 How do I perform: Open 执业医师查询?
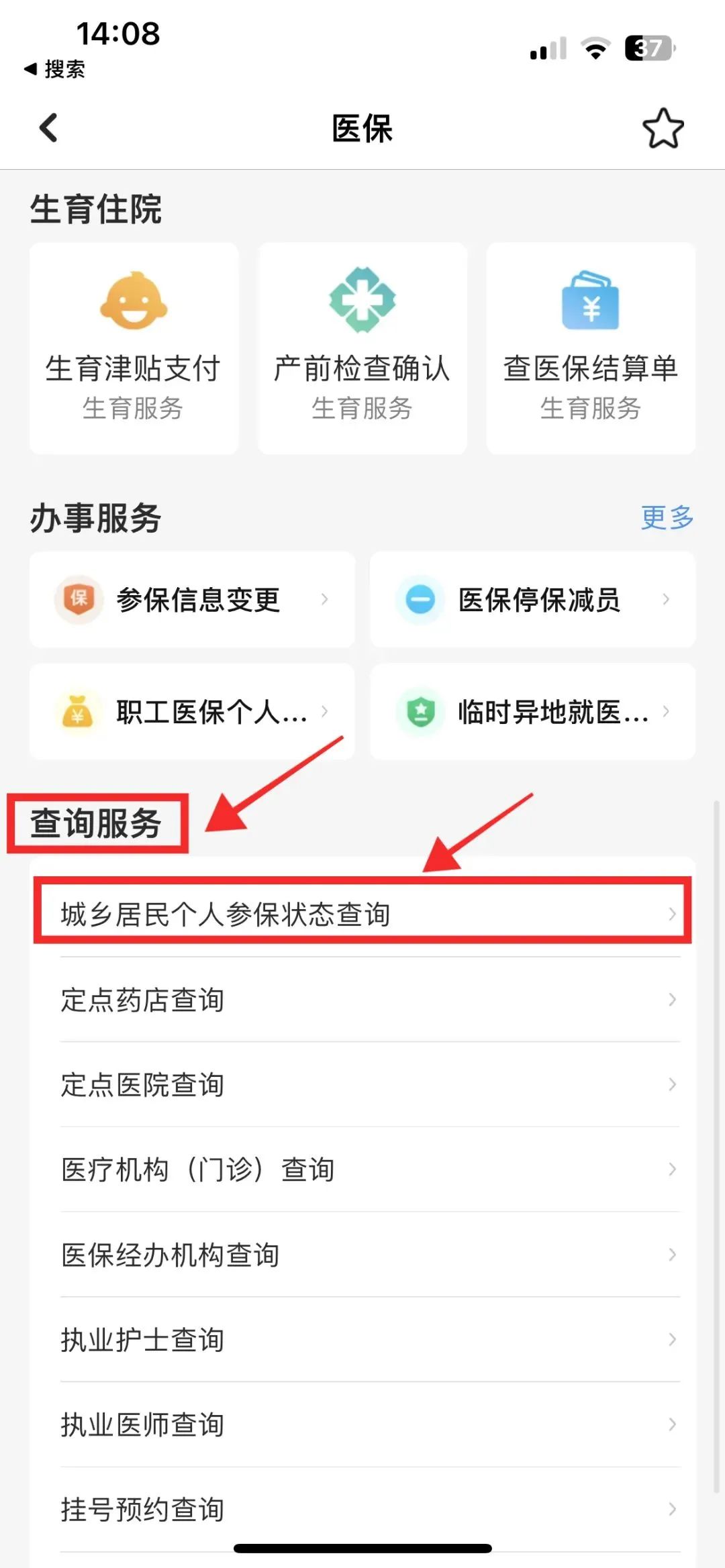point(362,1424)
